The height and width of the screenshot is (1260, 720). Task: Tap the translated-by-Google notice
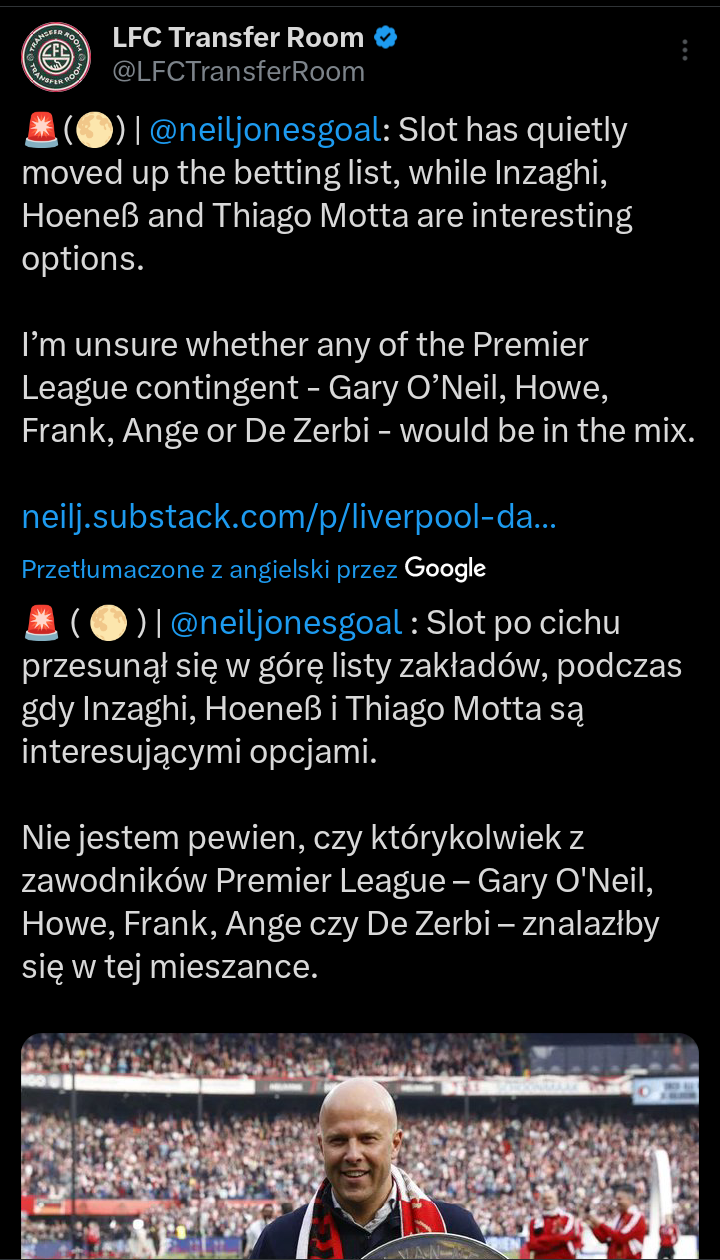coord(254,569)
